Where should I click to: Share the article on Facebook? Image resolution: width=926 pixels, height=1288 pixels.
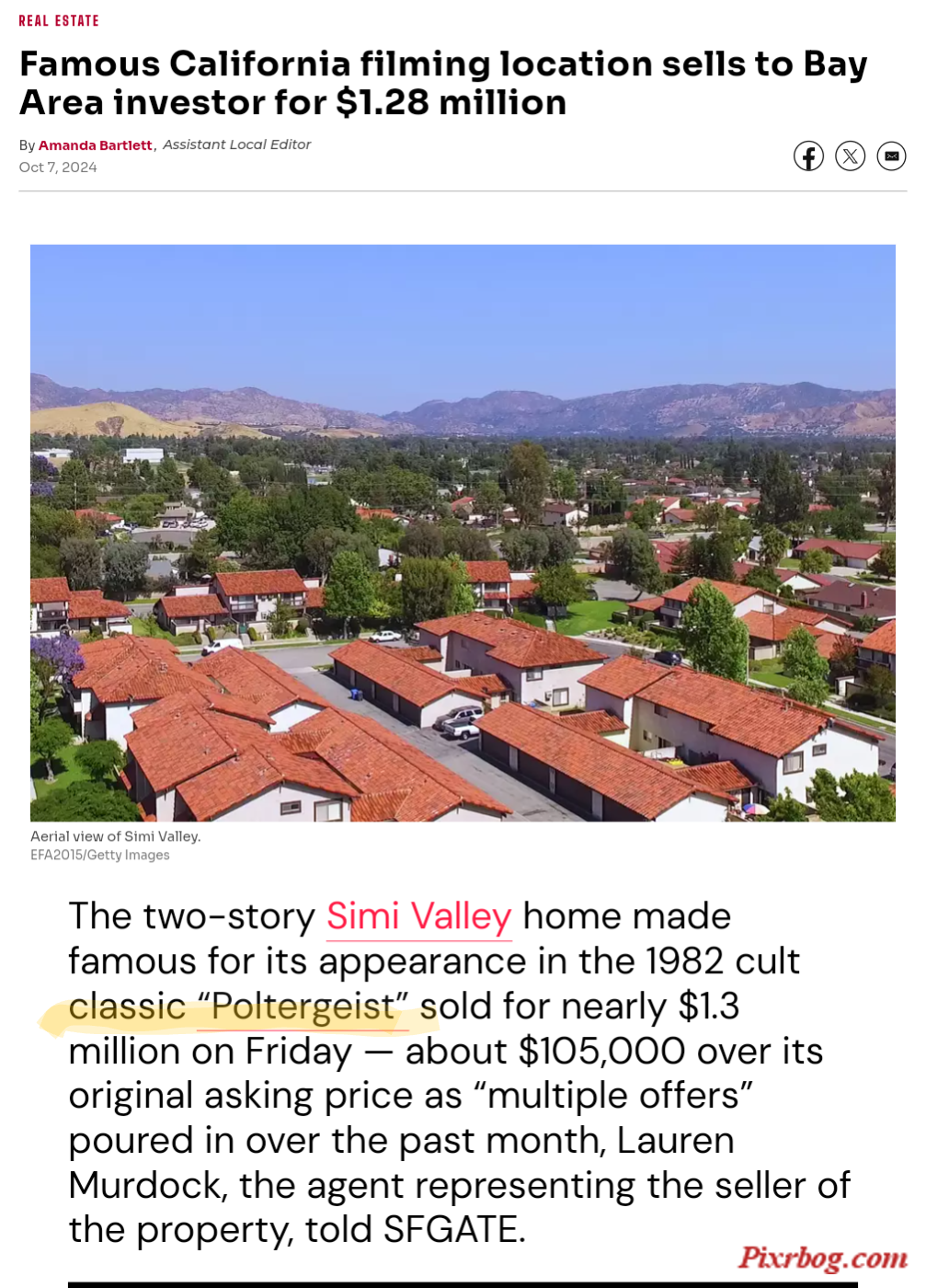(x=808, y=156)
